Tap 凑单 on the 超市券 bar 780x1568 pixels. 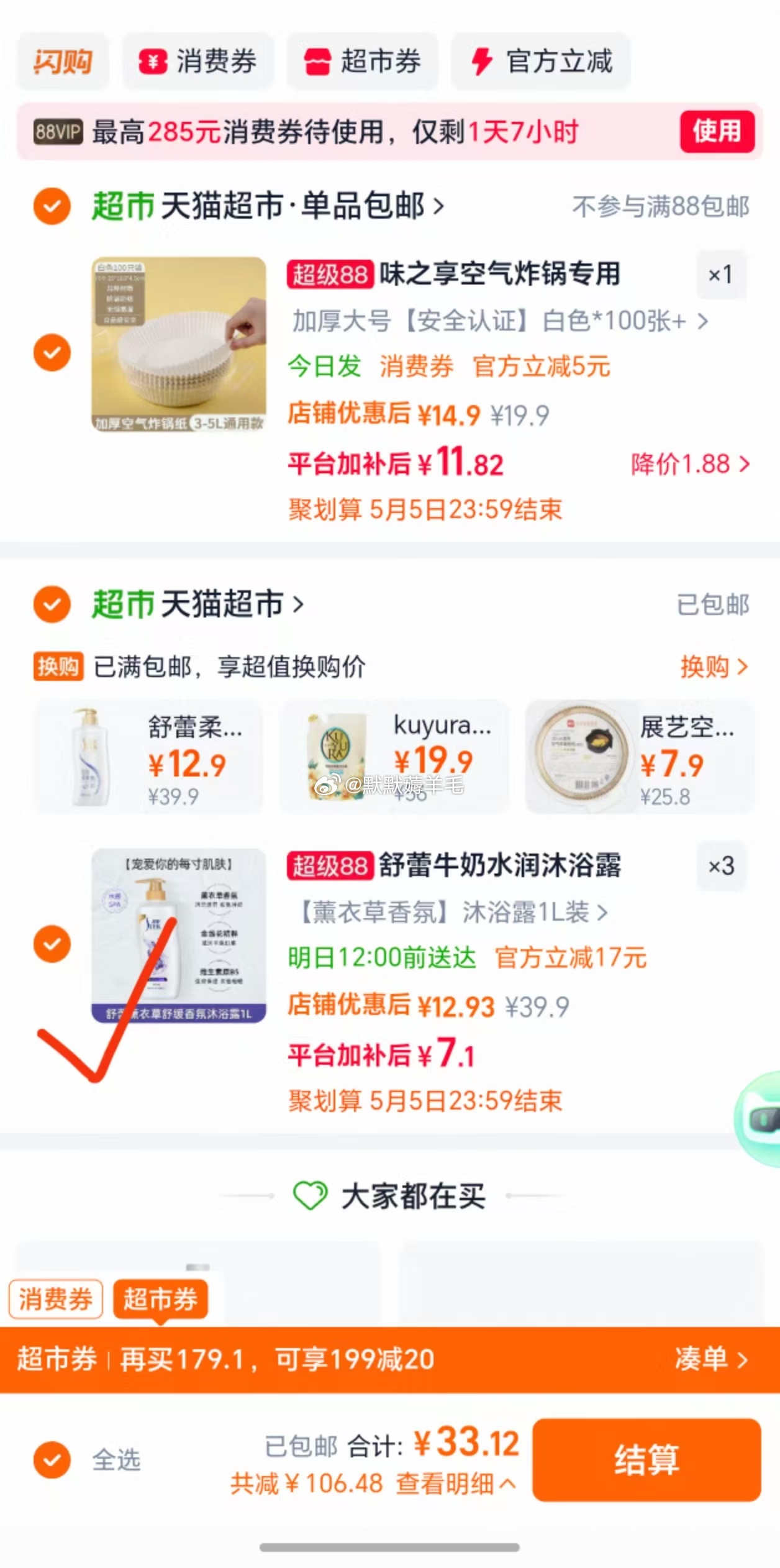710,1359
